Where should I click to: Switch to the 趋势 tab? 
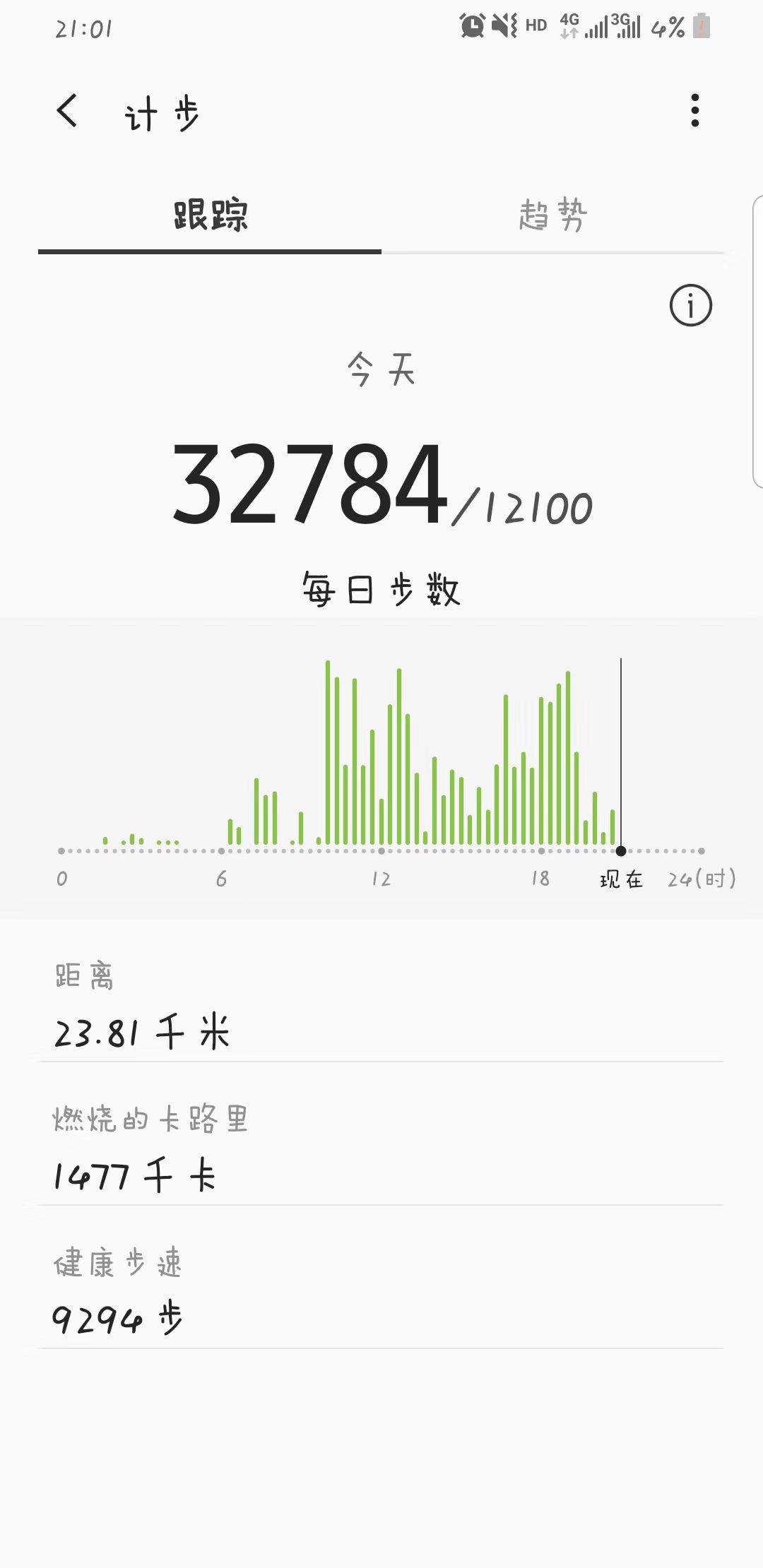[552, 215]
